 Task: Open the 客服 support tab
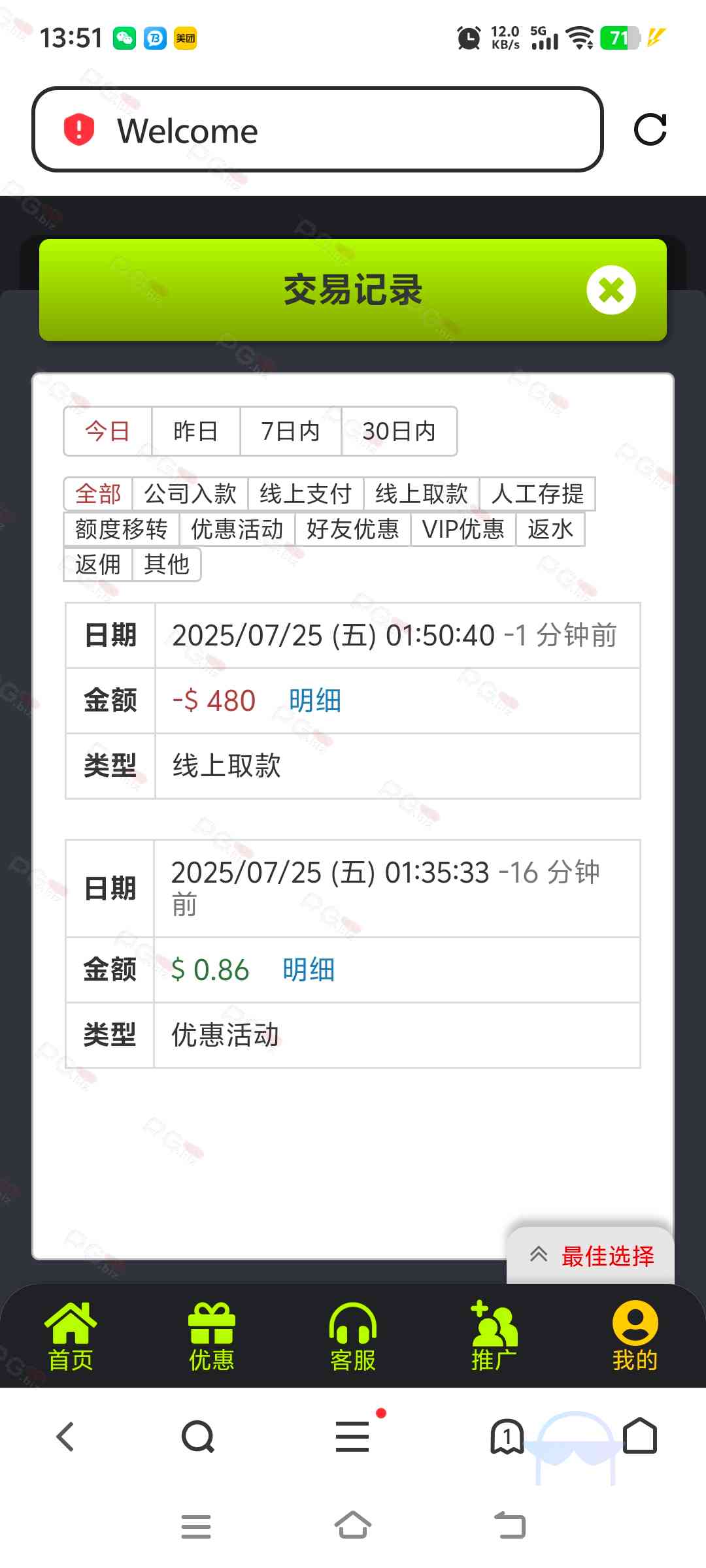click(x=353, y=1336)
